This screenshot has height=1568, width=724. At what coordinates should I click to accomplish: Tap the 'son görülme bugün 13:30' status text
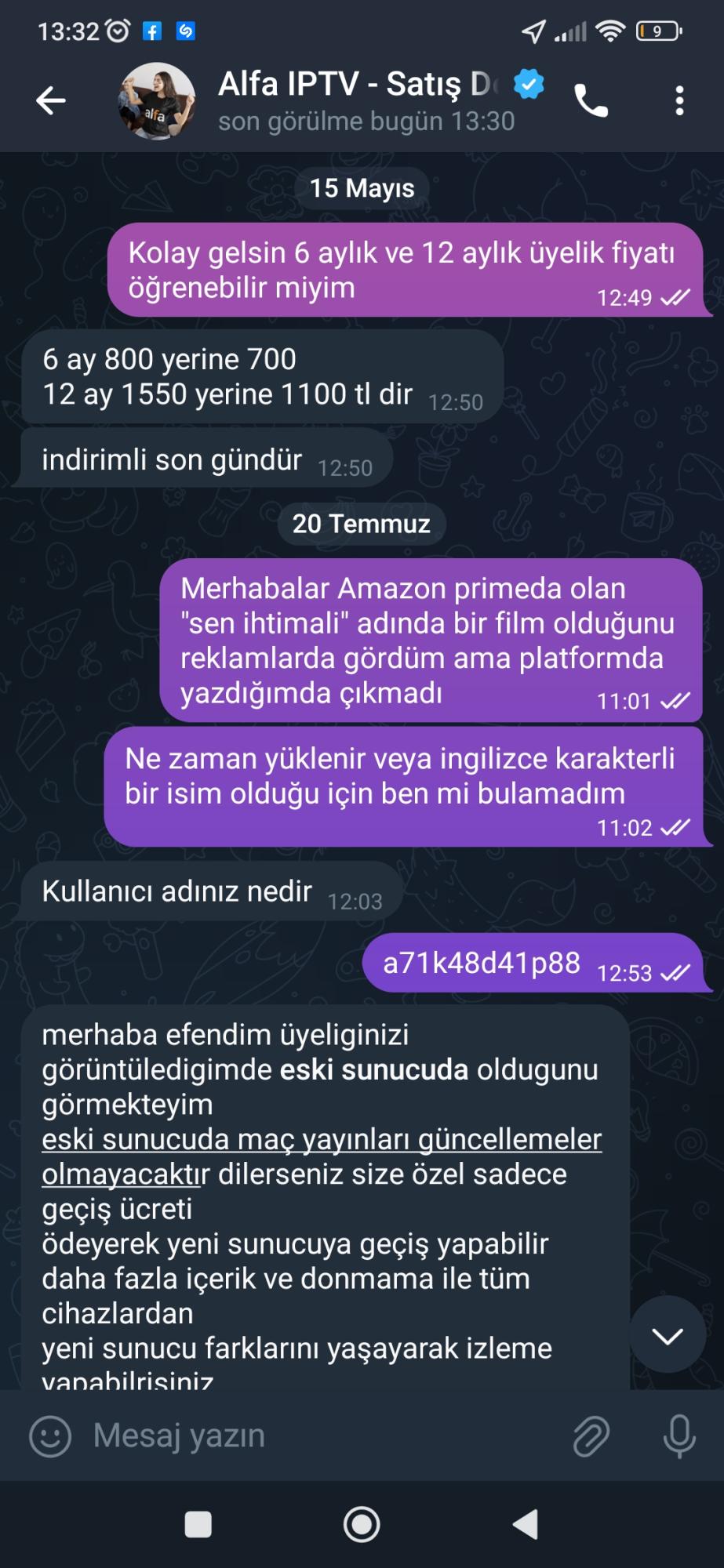click(x=366, y=121)
